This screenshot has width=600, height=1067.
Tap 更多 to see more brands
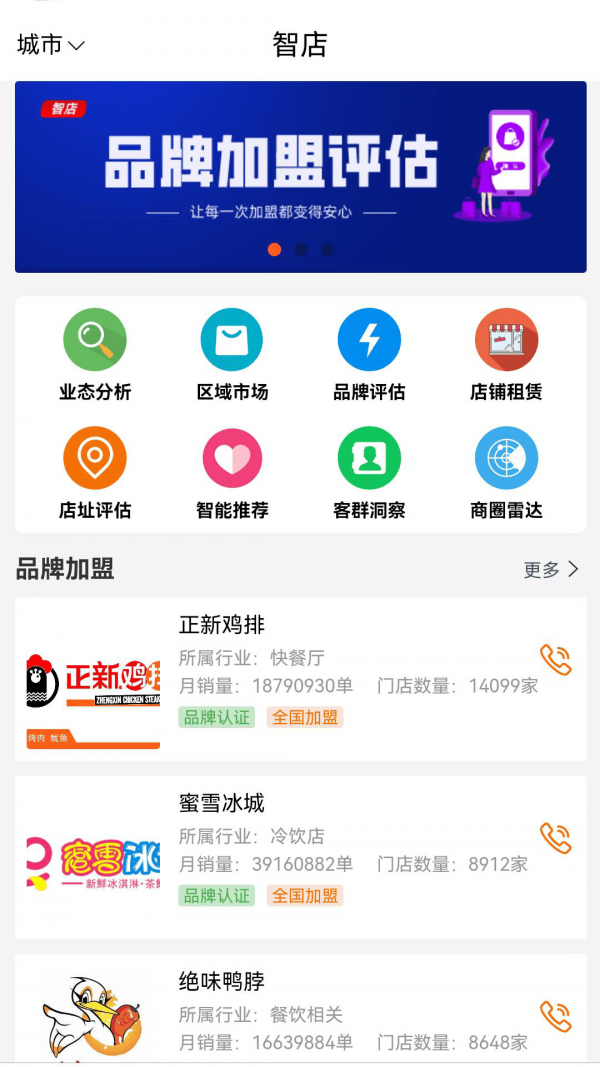pos(551,570)
